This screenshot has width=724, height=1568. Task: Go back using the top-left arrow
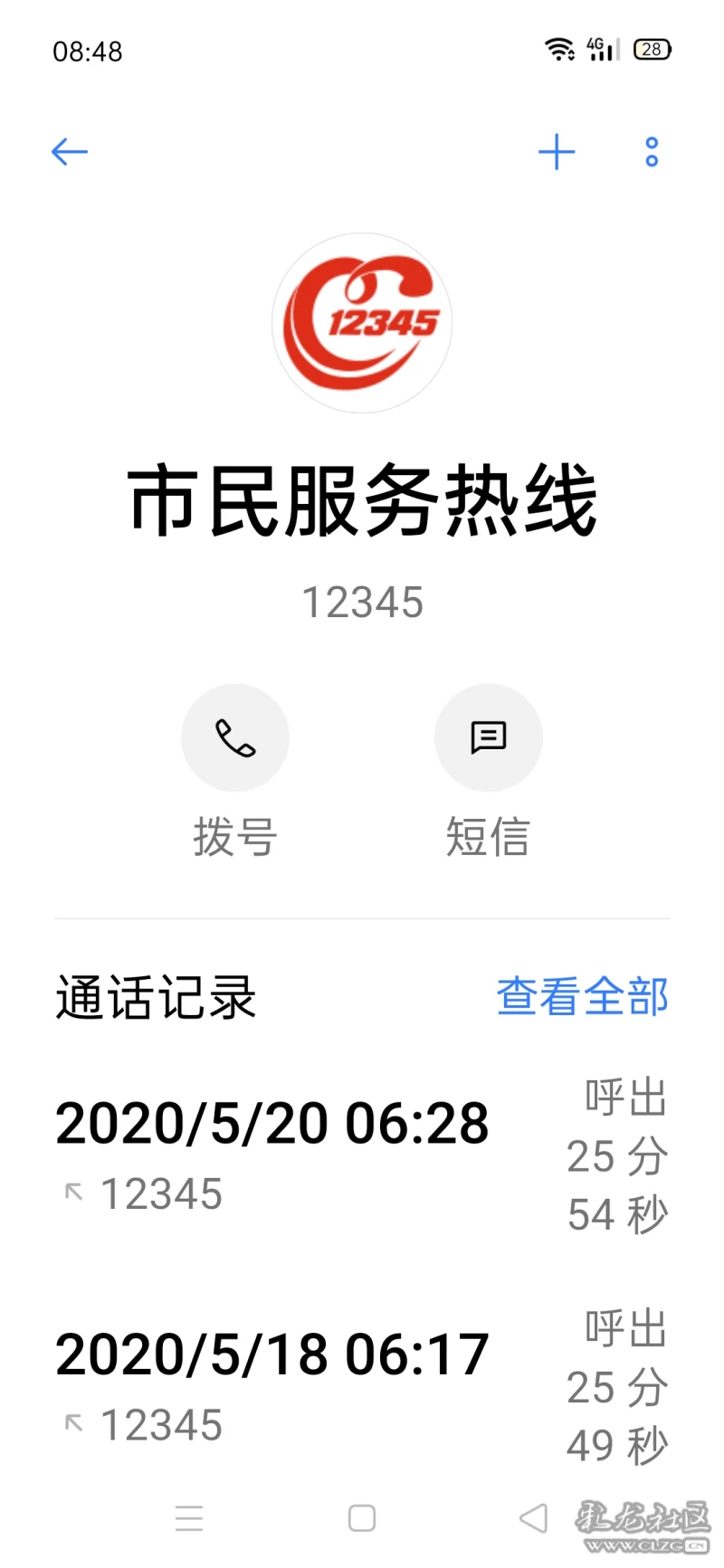(70, 152)
